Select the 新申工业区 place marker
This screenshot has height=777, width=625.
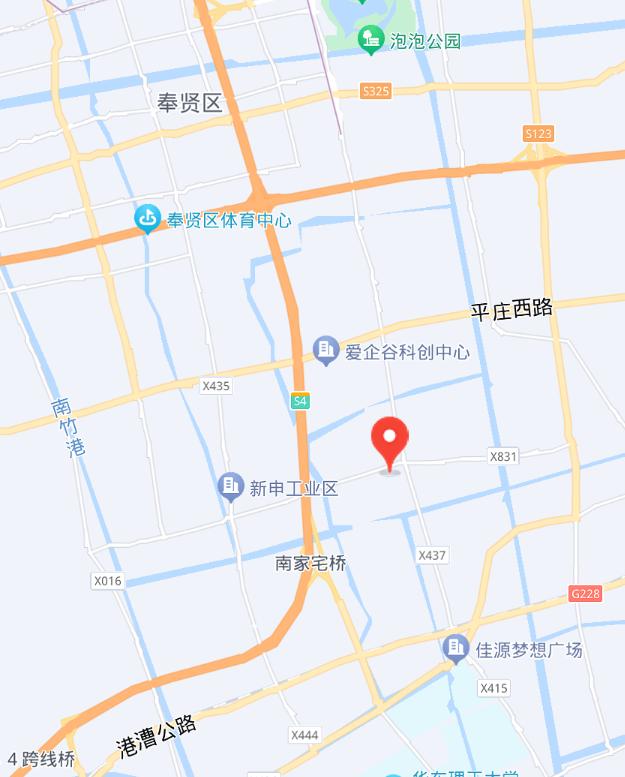tap(231, 487)
